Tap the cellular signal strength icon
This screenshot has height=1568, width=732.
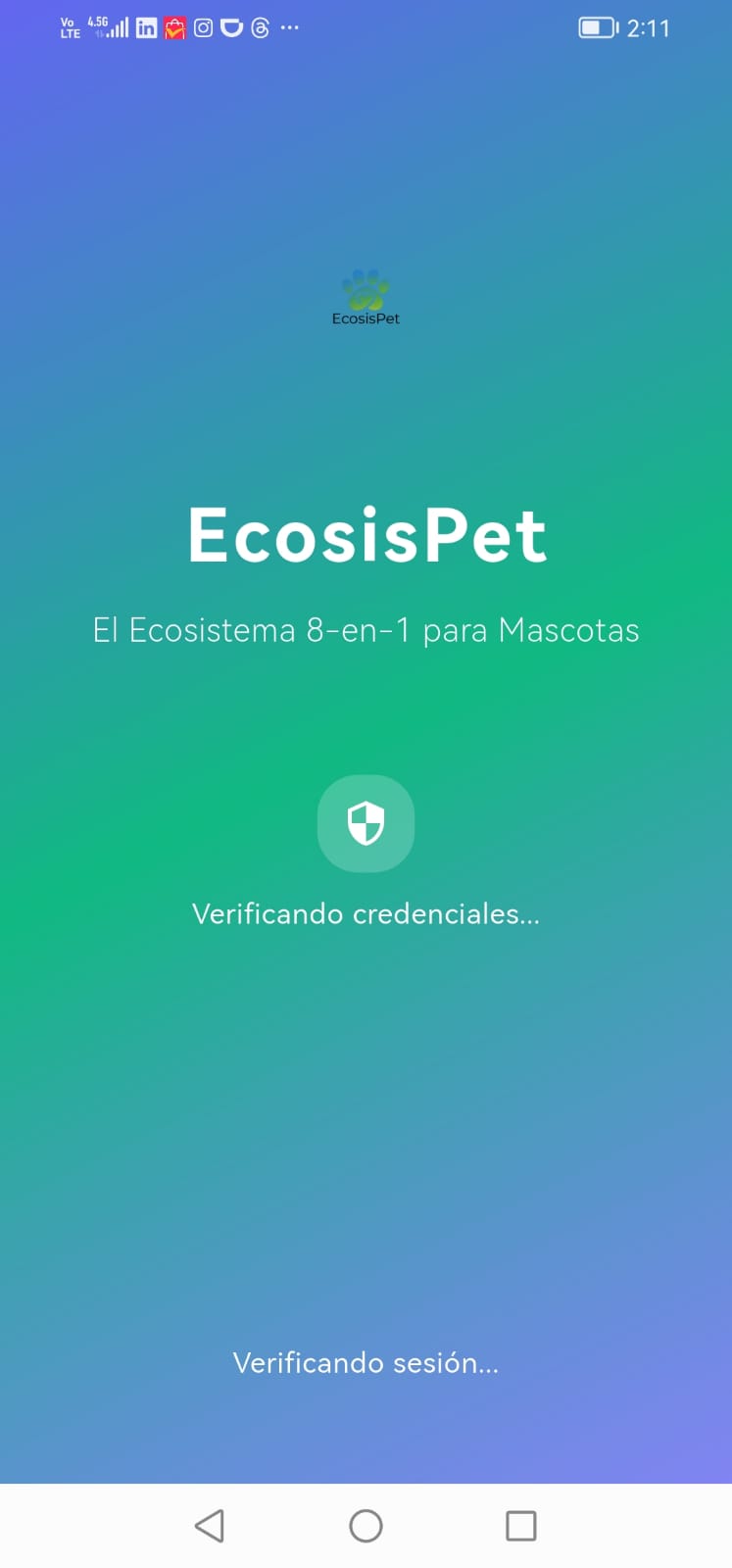(x=118, y=27)
